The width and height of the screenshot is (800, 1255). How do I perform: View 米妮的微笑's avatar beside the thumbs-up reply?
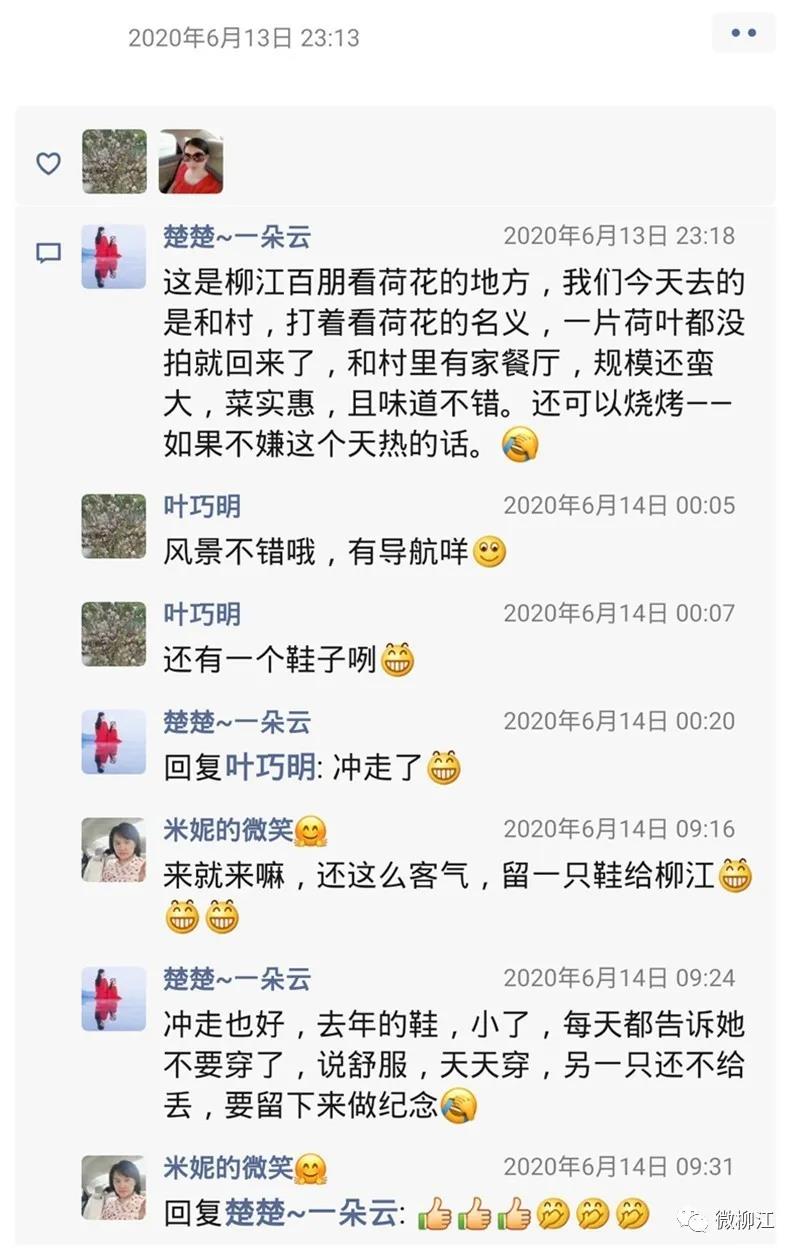pyautogui.click(x=114, y=1187)
